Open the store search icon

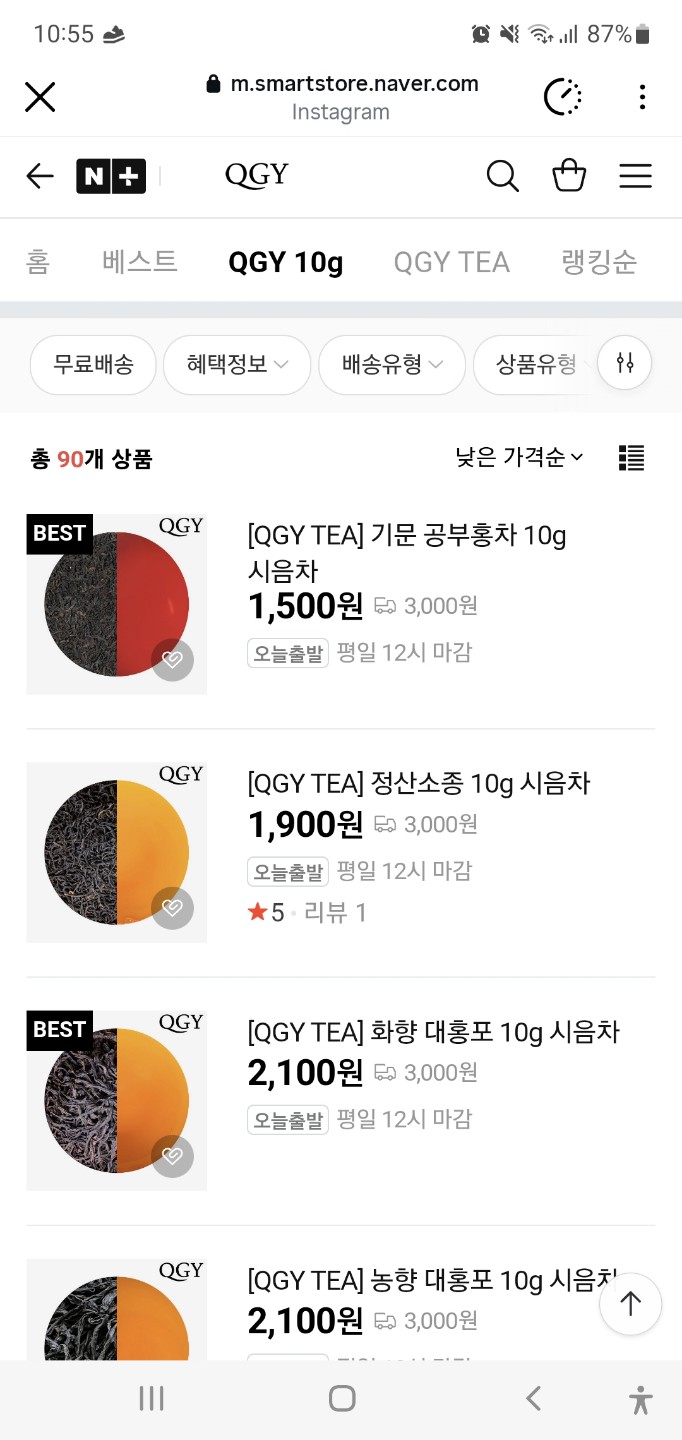(x=502, y=176)
